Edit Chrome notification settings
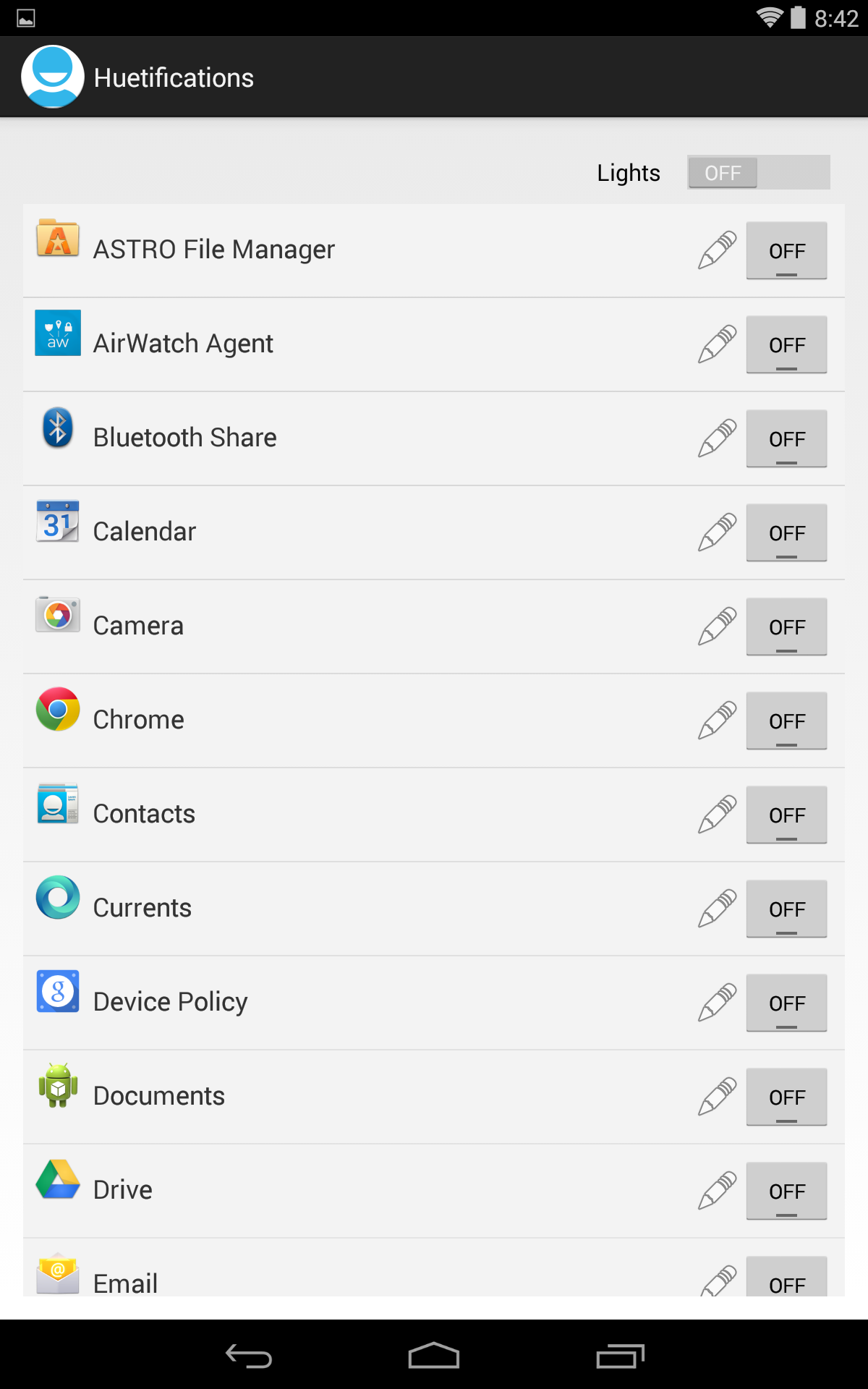 [718, 721]
